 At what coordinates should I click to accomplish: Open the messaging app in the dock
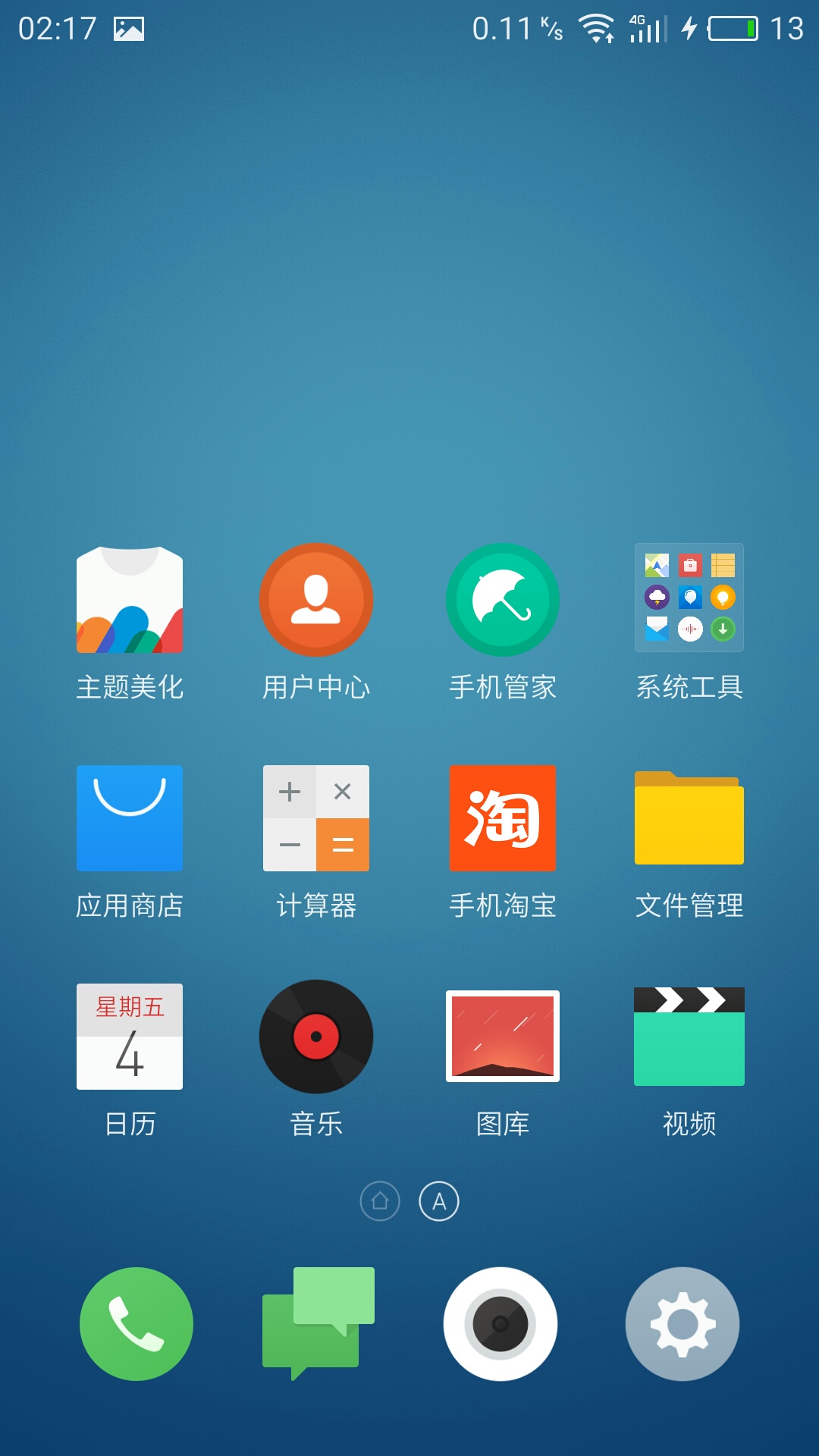pyautogui.click(x=318, y=1324)
